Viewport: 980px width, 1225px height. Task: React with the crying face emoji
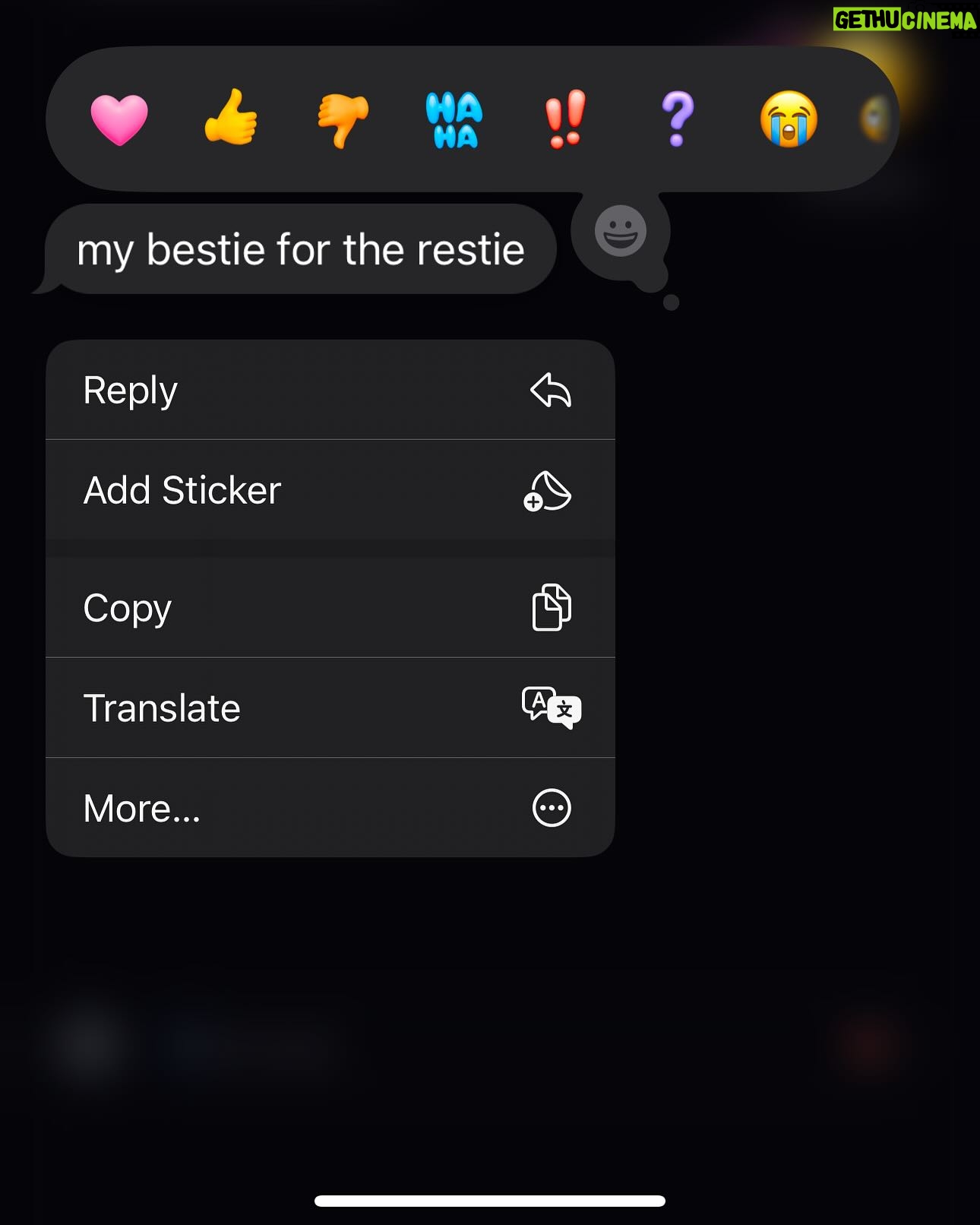pyautogui.click(x=789, y=119)
